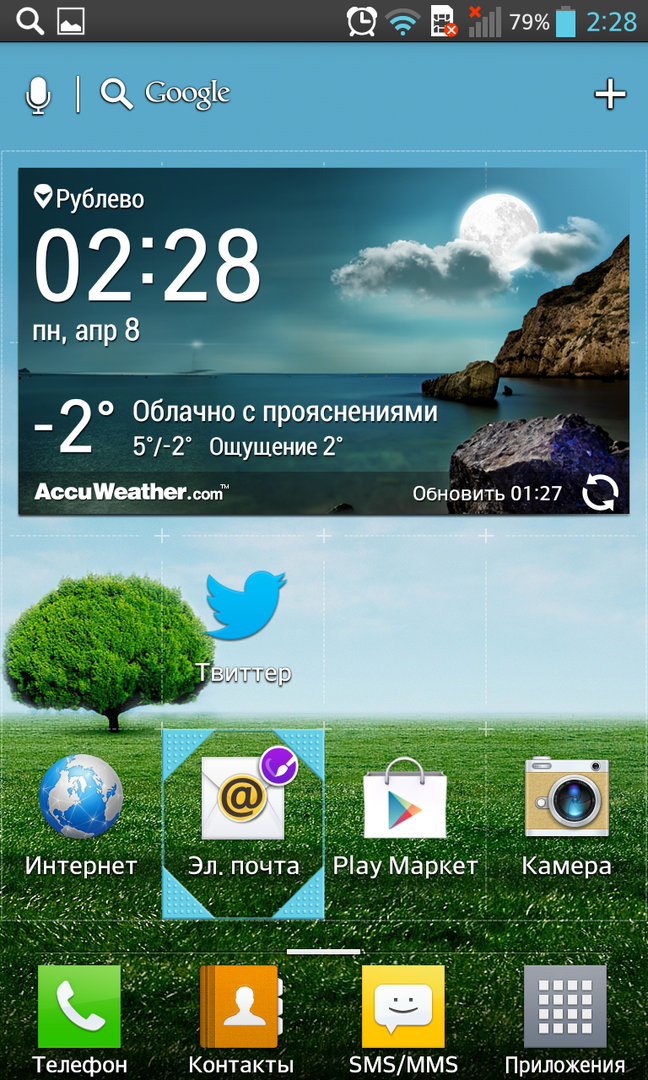
Task: Start voice search with the microphone
Action: [38, 95]
